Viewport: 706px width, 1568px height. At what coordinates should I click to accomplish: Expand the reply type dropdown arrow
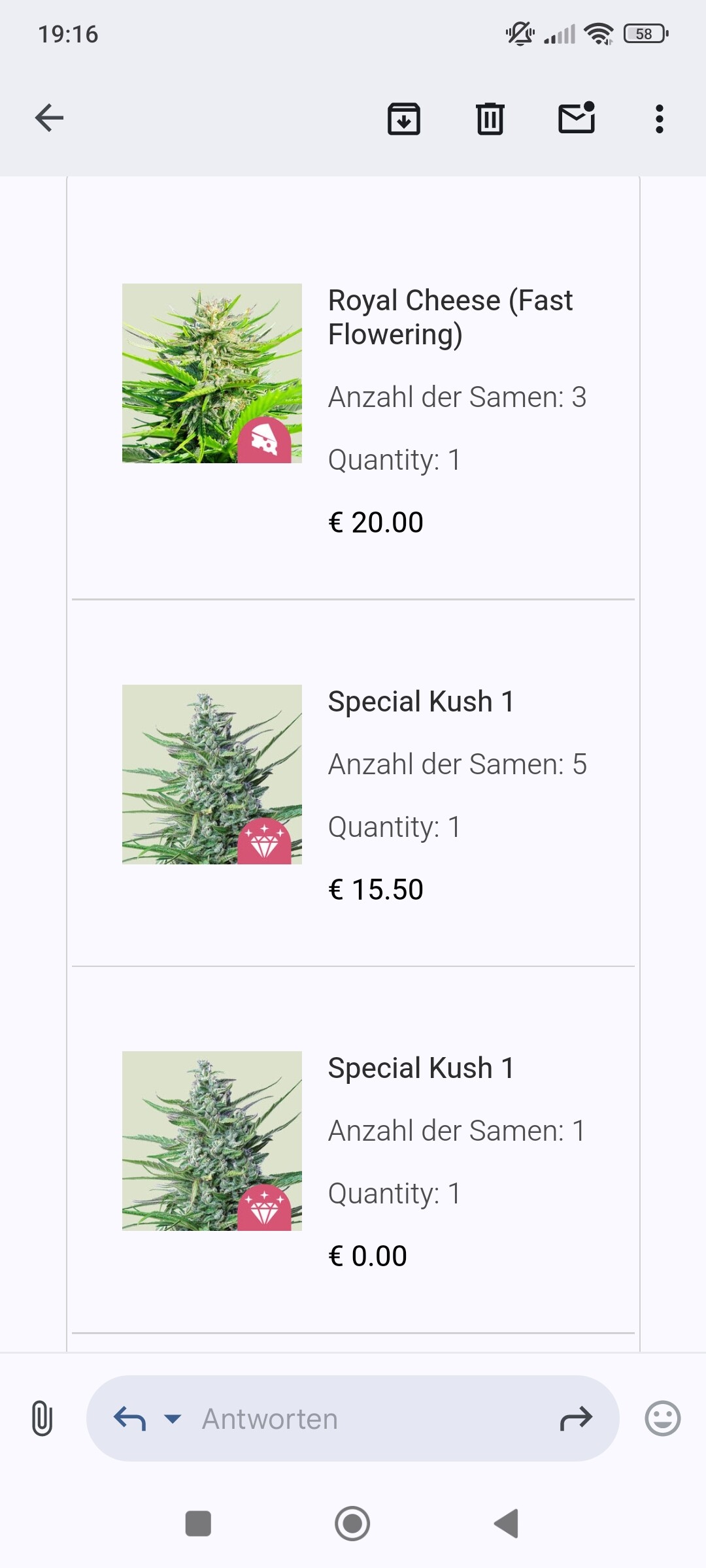pos(173,1418)
